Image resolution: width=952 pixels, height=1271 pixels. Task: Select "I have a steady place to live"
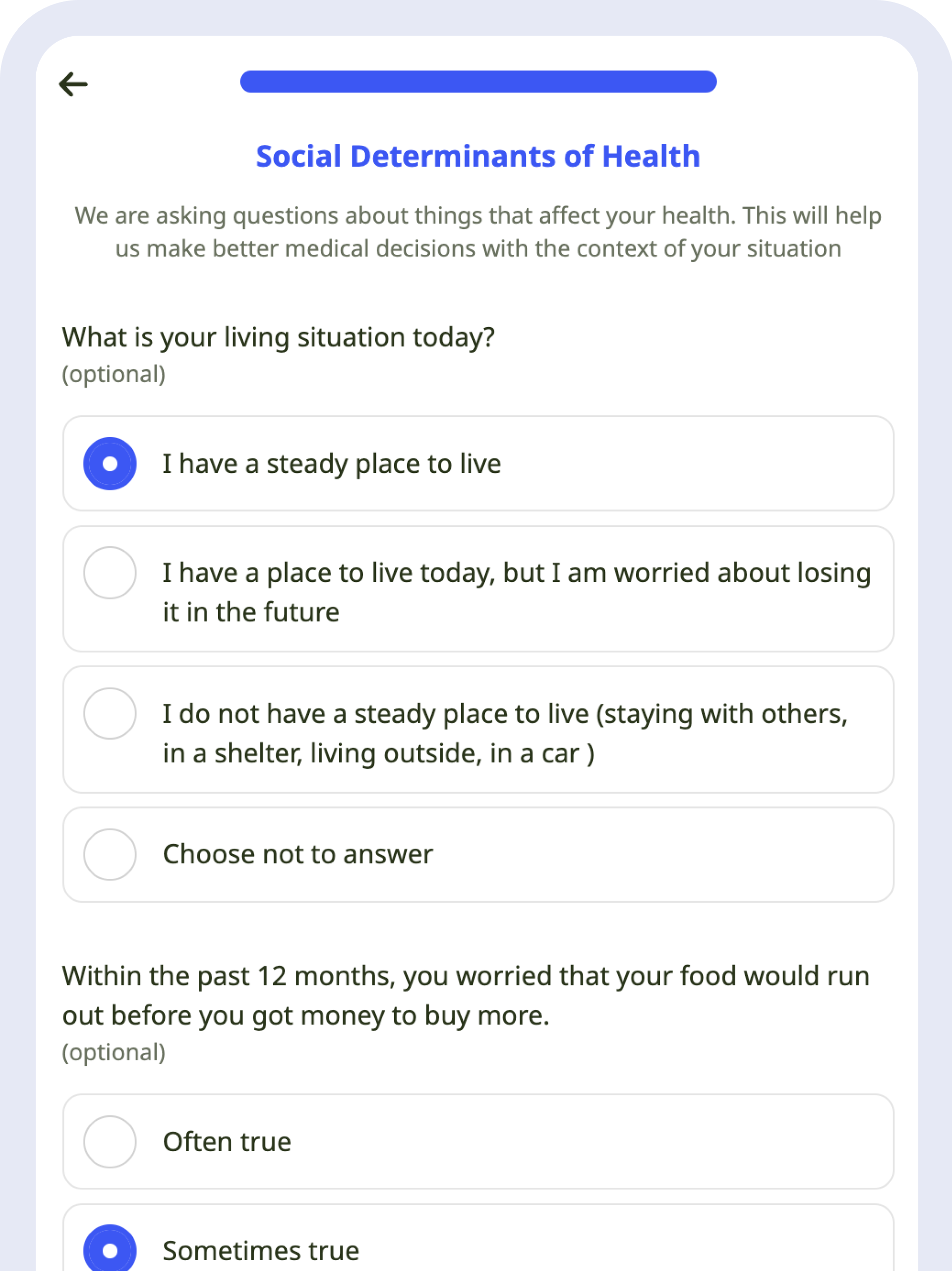click(110, 463)
